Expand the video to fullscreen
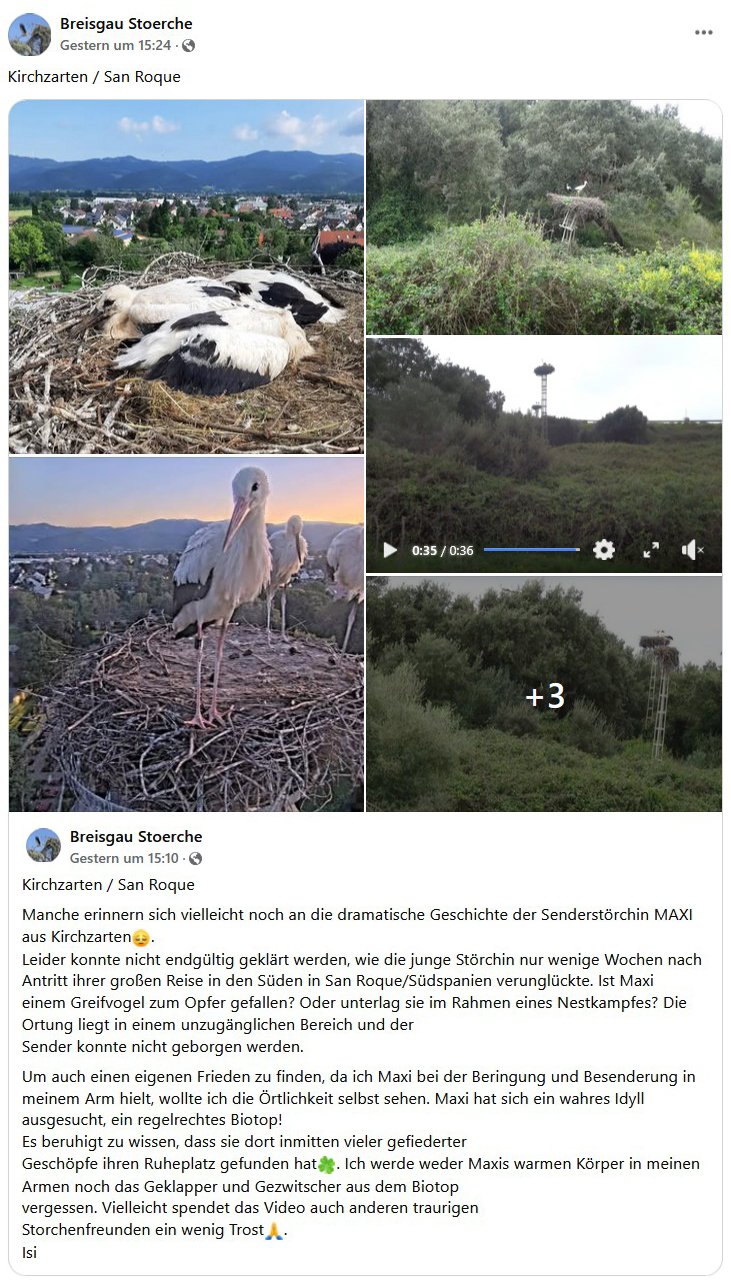The width and height of the screenshot is (731, 1285). click(651, 549)
